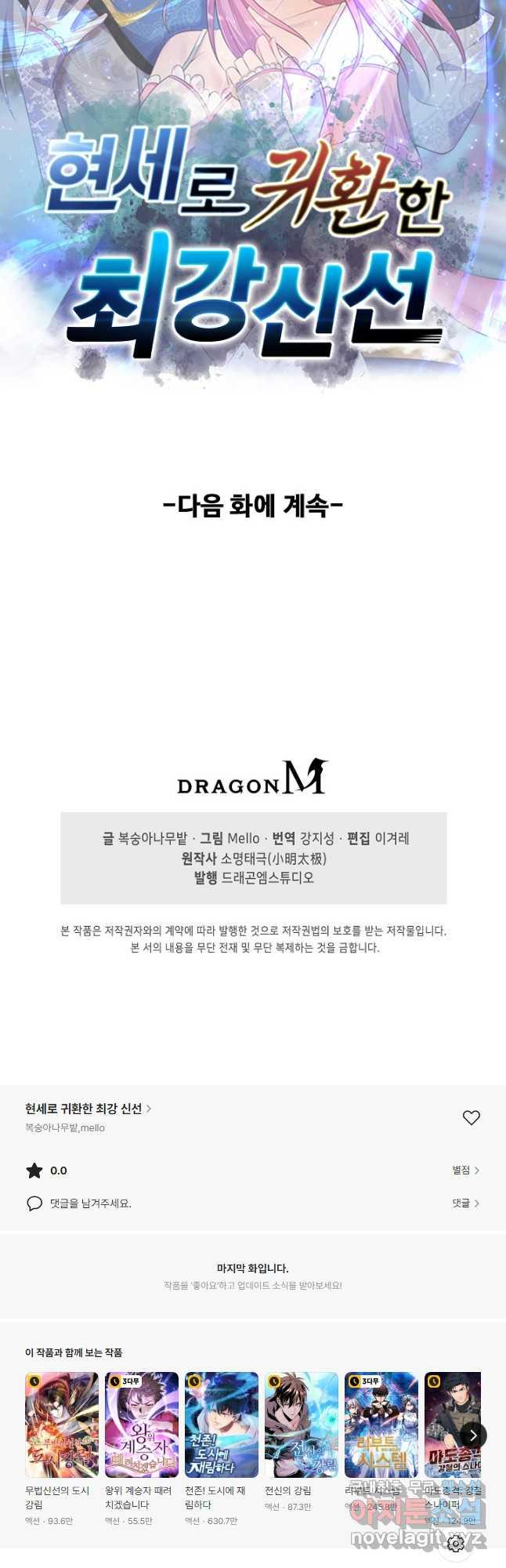The image size is (506, 1568).
Task: Tap 댓글을 남겨주세요 to write a comment
Action: tap(90, 1203)
